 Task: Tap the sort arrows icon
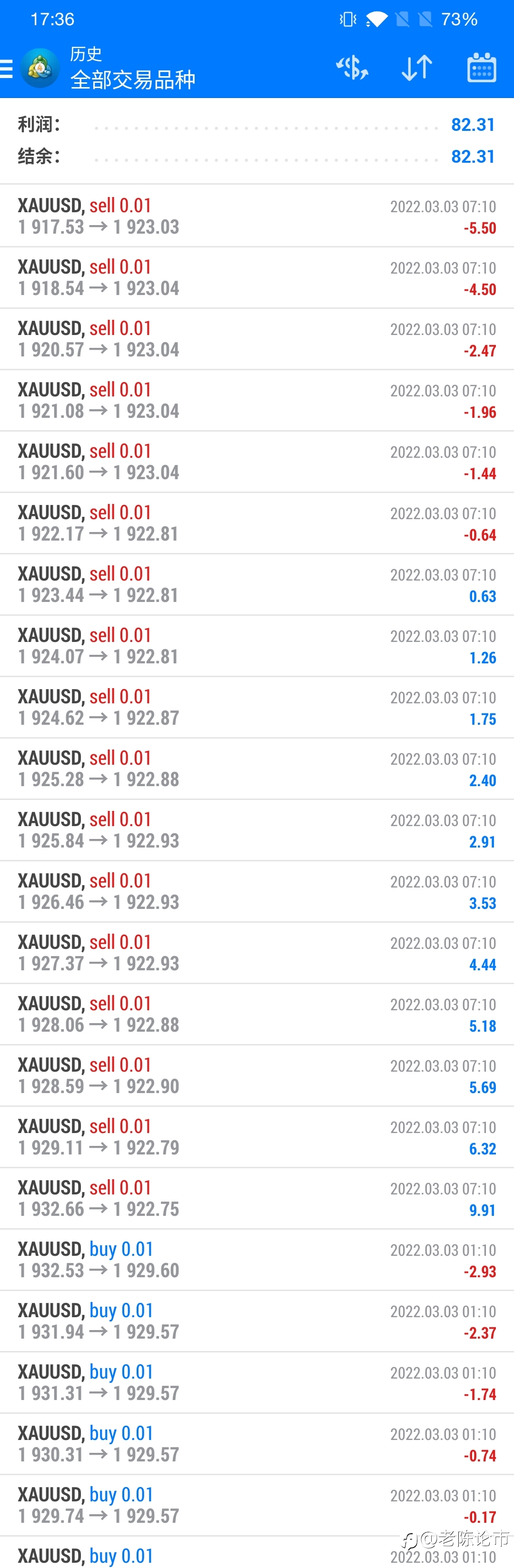coord(417,68)
